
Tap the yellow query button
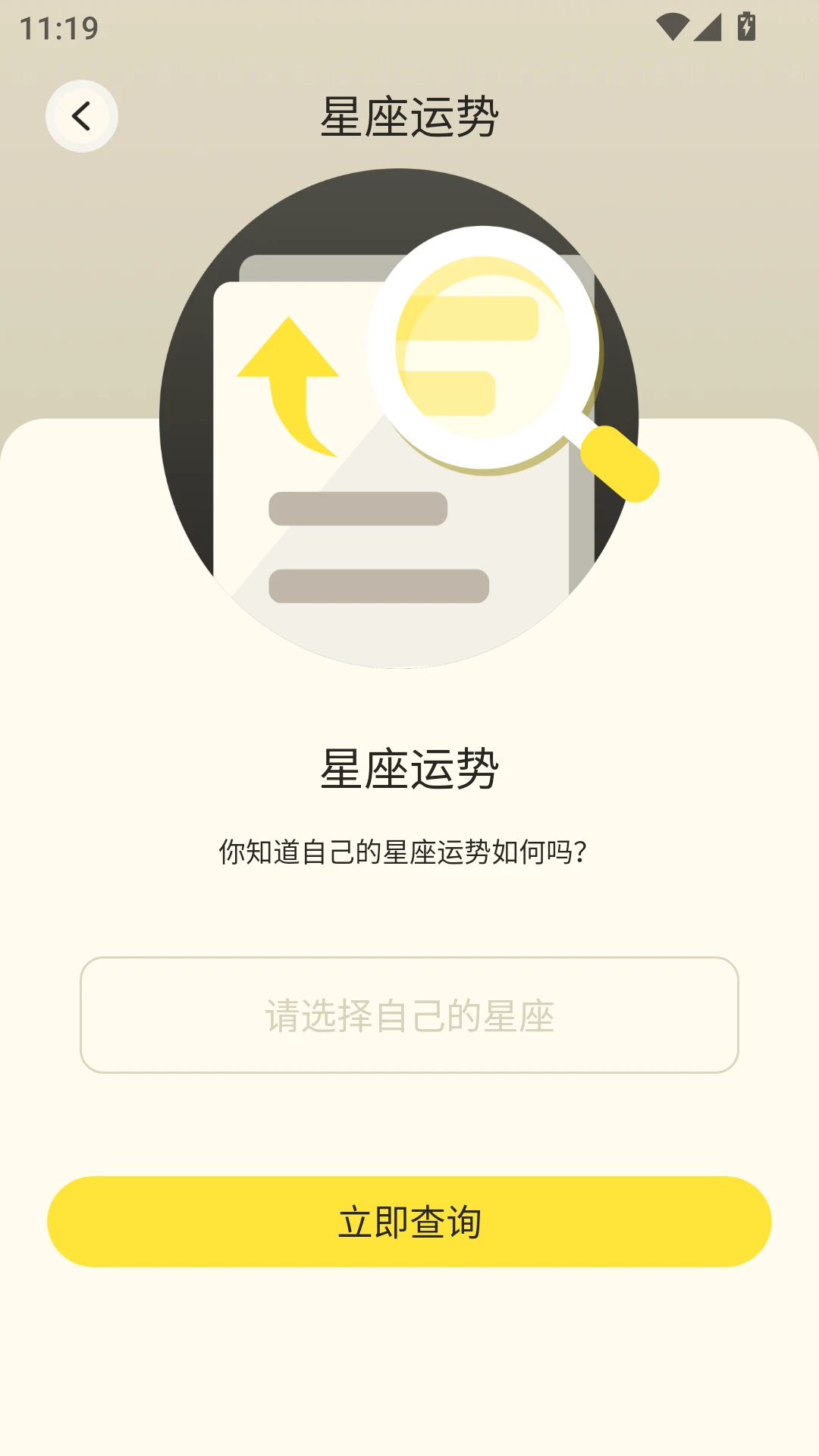[x=409, y=1221]
